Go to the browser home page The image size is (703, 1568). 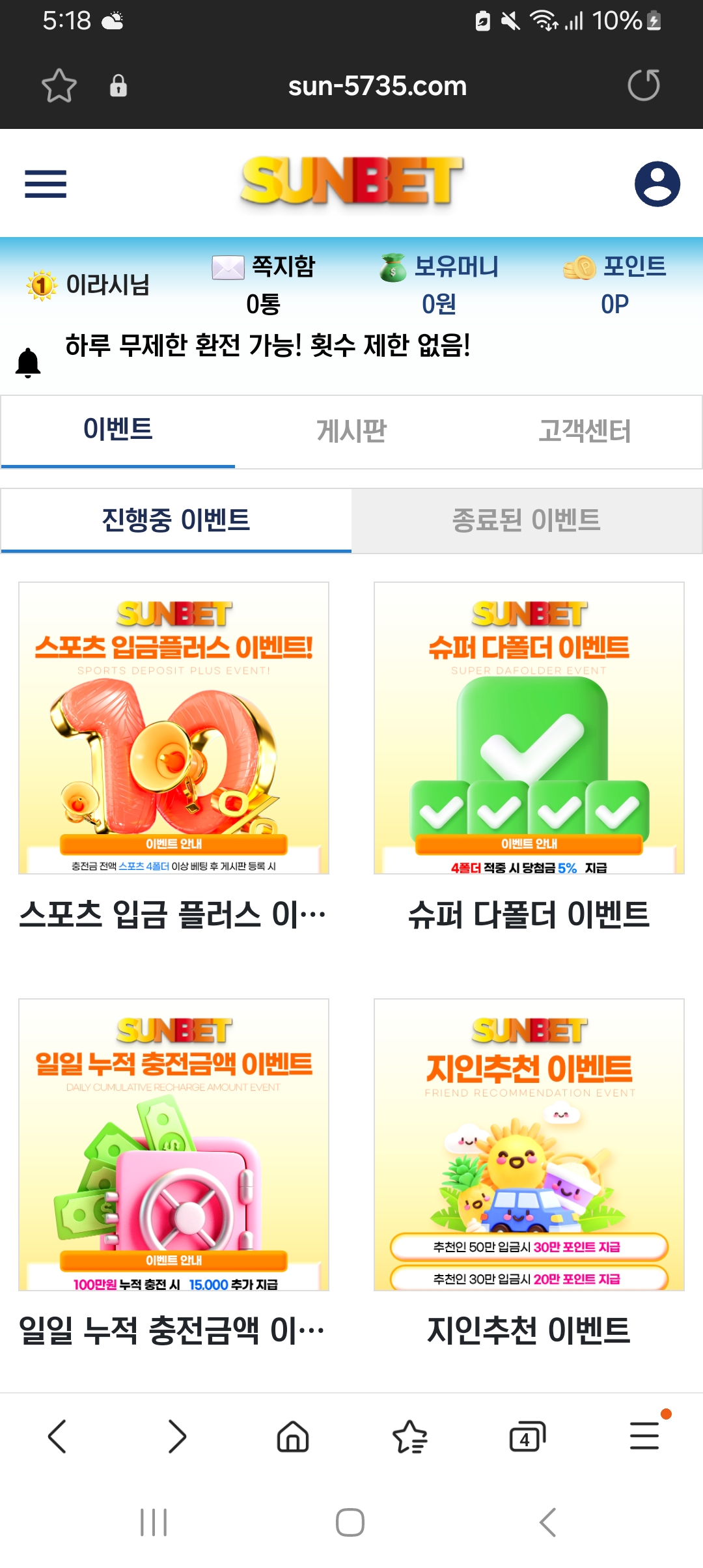tap(293, 1436)
